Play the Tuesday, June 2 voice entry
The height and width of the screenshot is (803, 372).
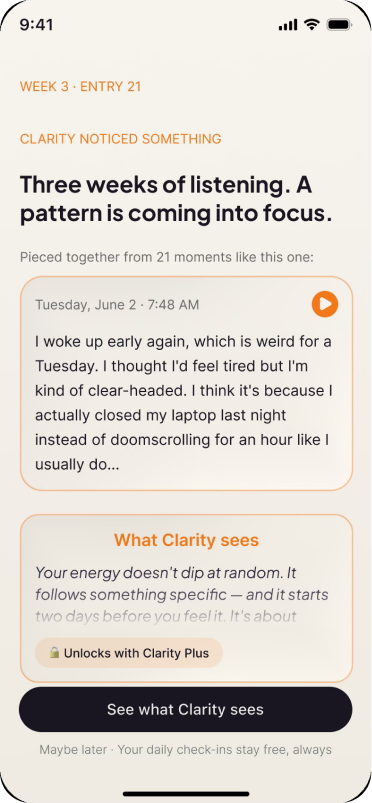coord(325,304)
